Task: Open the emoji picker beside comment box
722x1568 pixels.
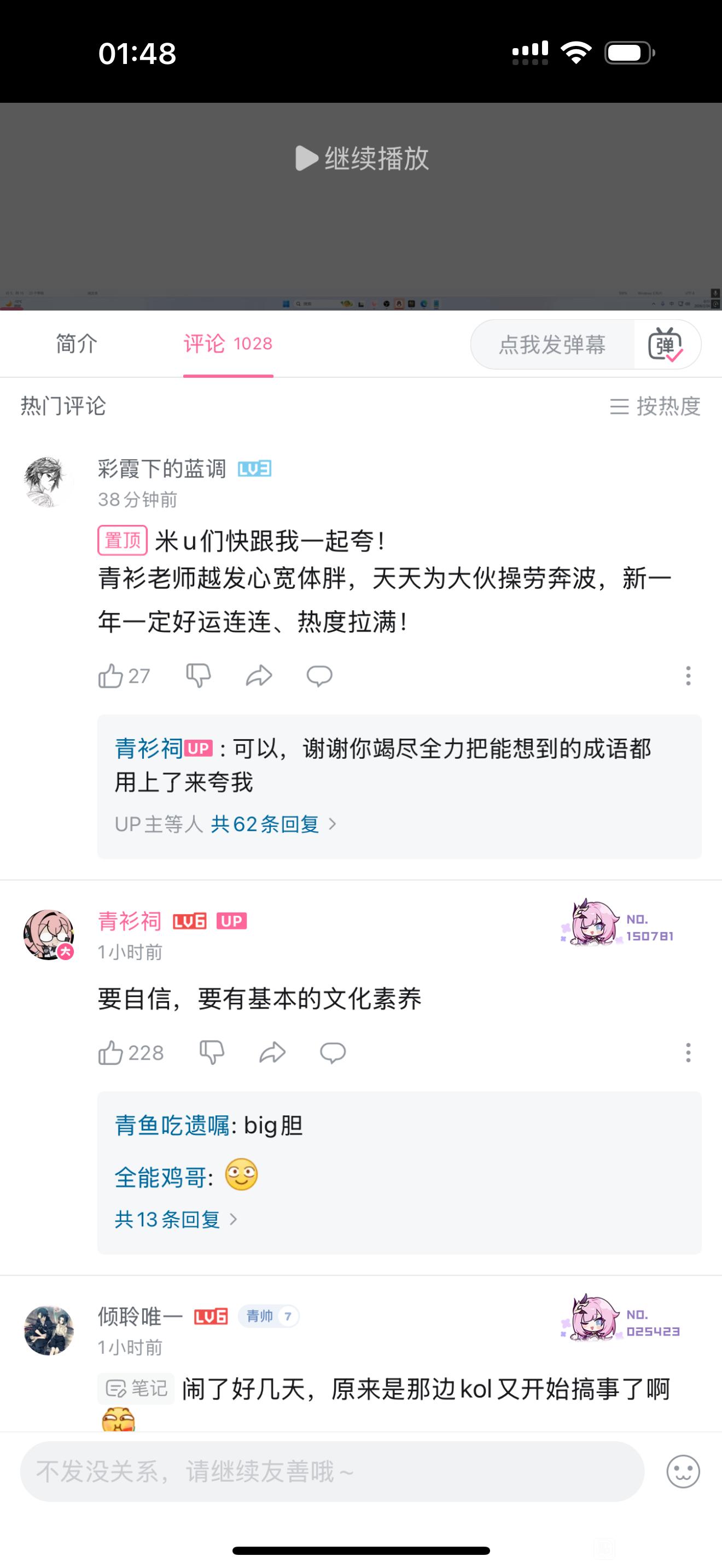Action: click(683, 1471)
